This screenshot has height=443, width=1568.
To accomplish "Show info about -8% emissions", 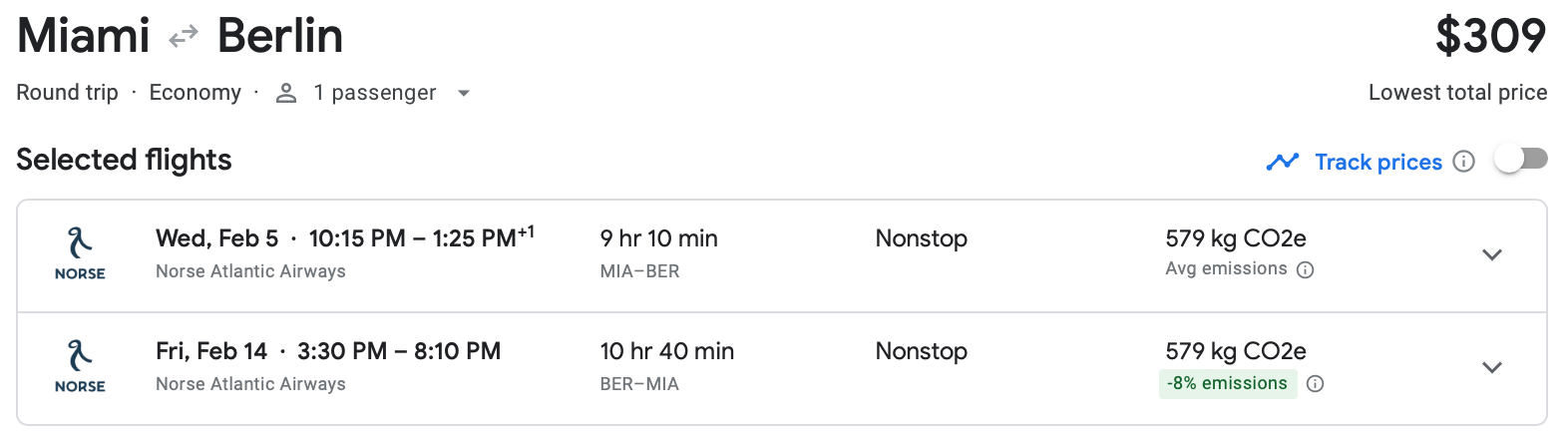I will click(1315, 384).
